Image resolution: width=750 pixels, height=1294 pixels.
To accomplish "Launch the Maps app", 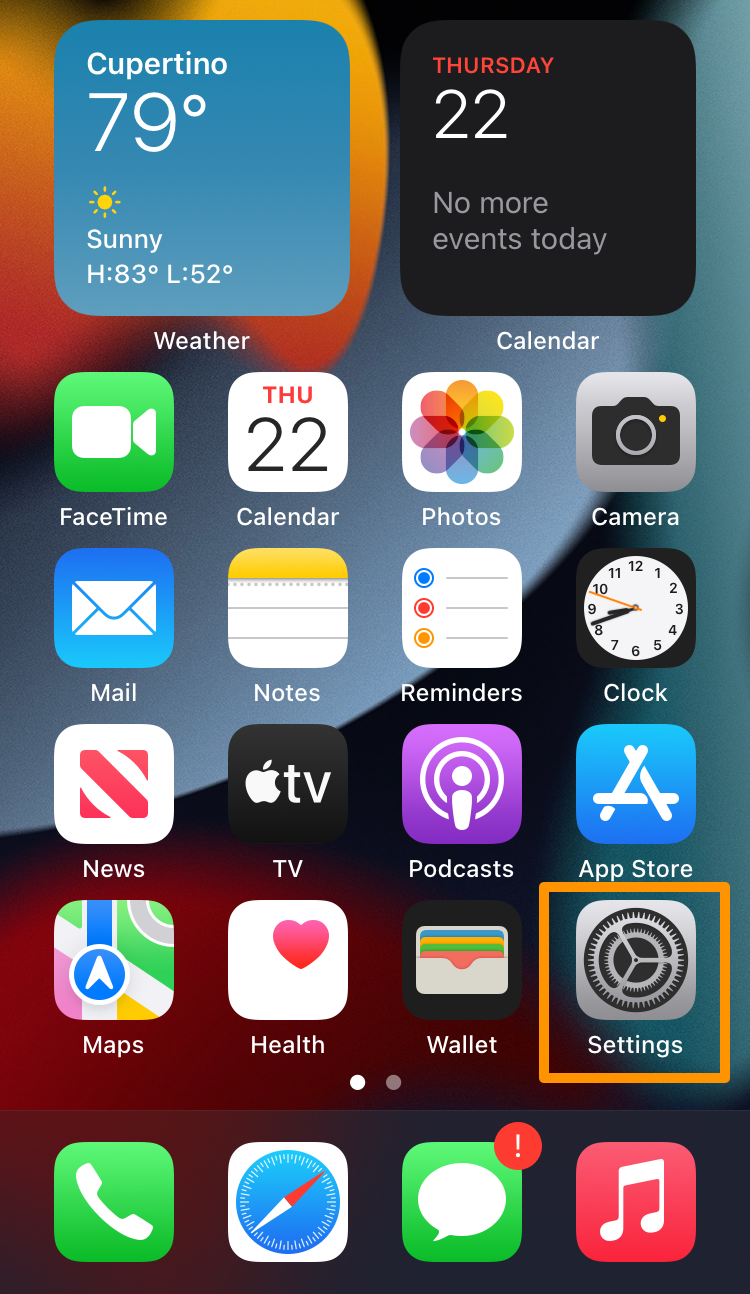I will [114, 960].
